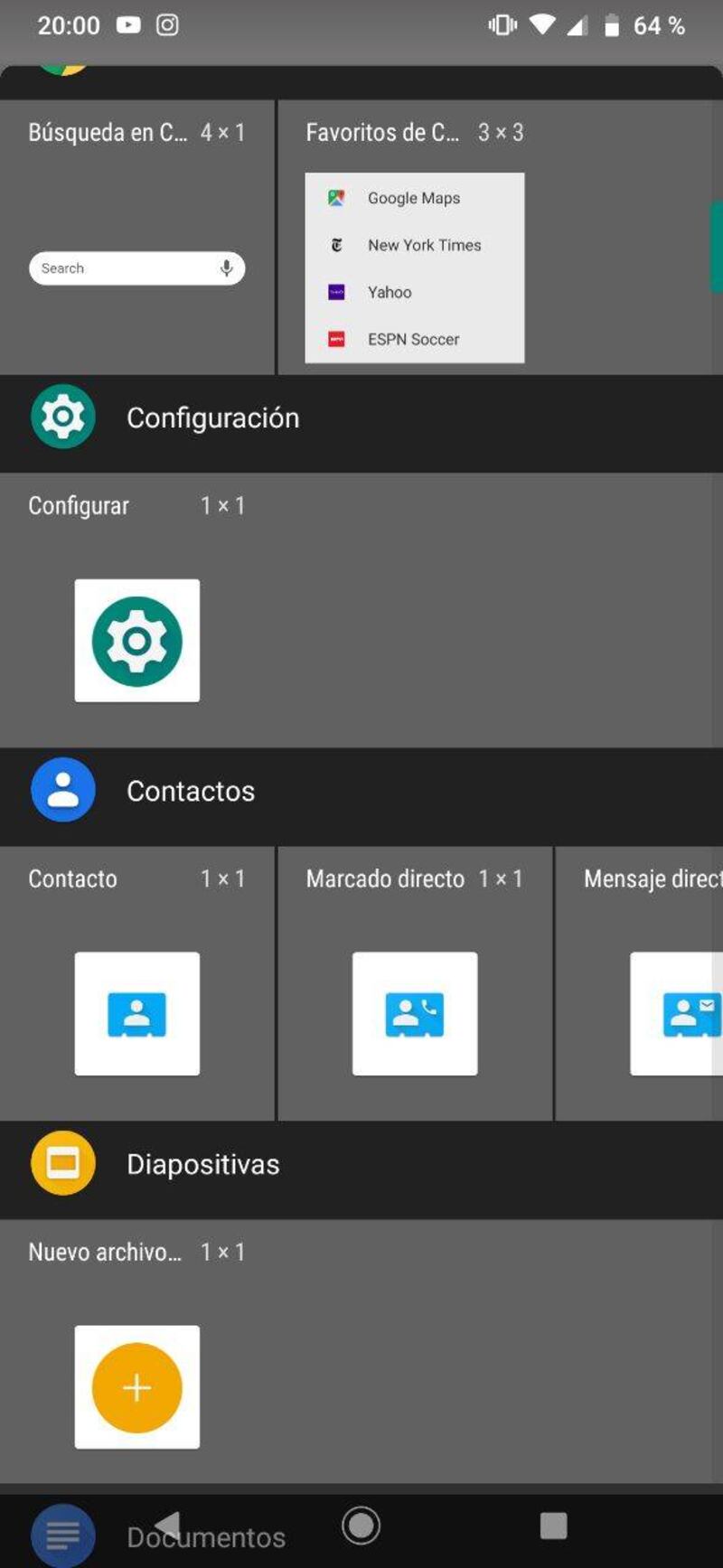This screenshot has height=1568, width=723.
Task: Choose the Mensaje directo widget
Action: (x=676, y=1013)
